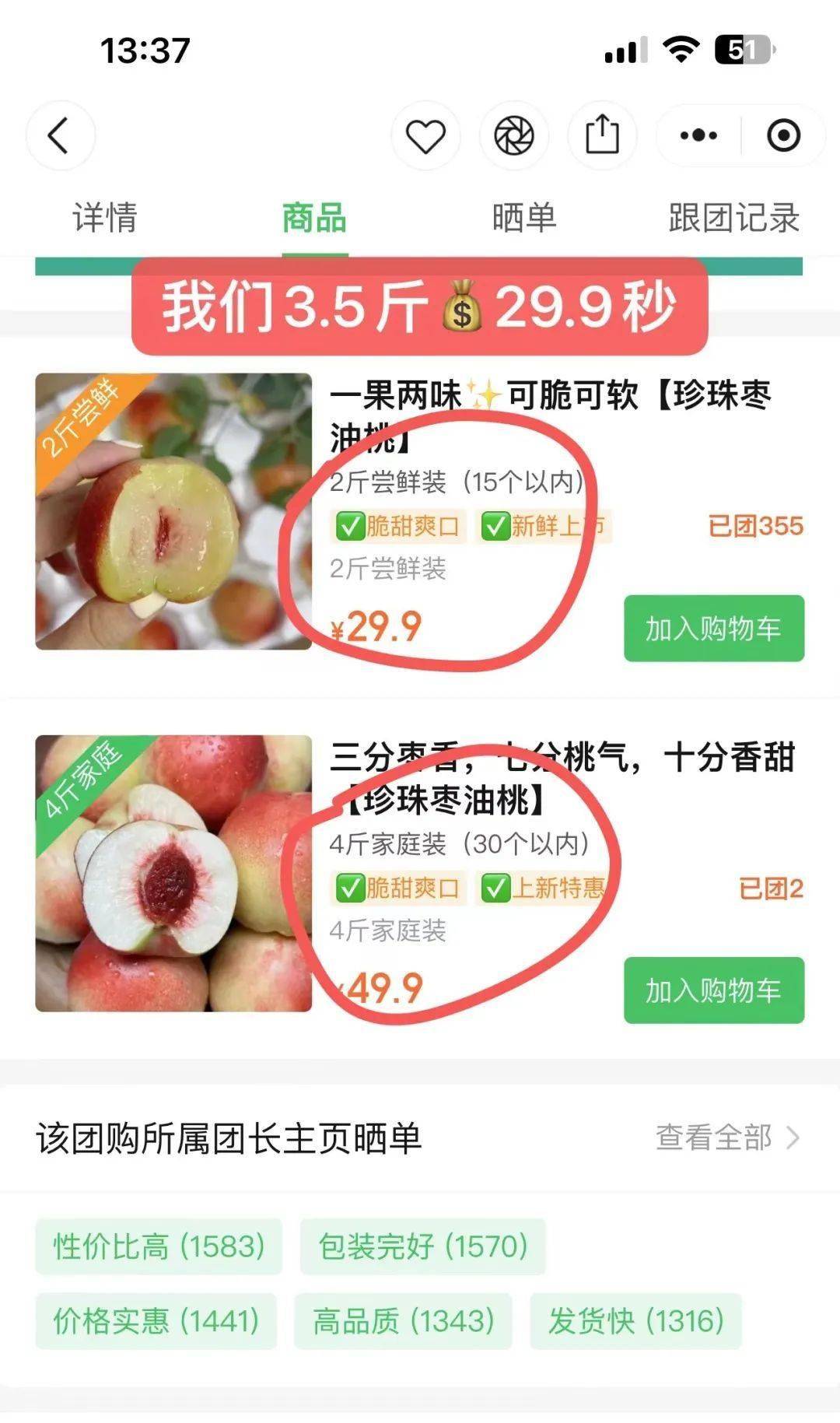Screen dimensions: 840x1423
Task: Click the back arrow at top left
Action: coord(61,135)
